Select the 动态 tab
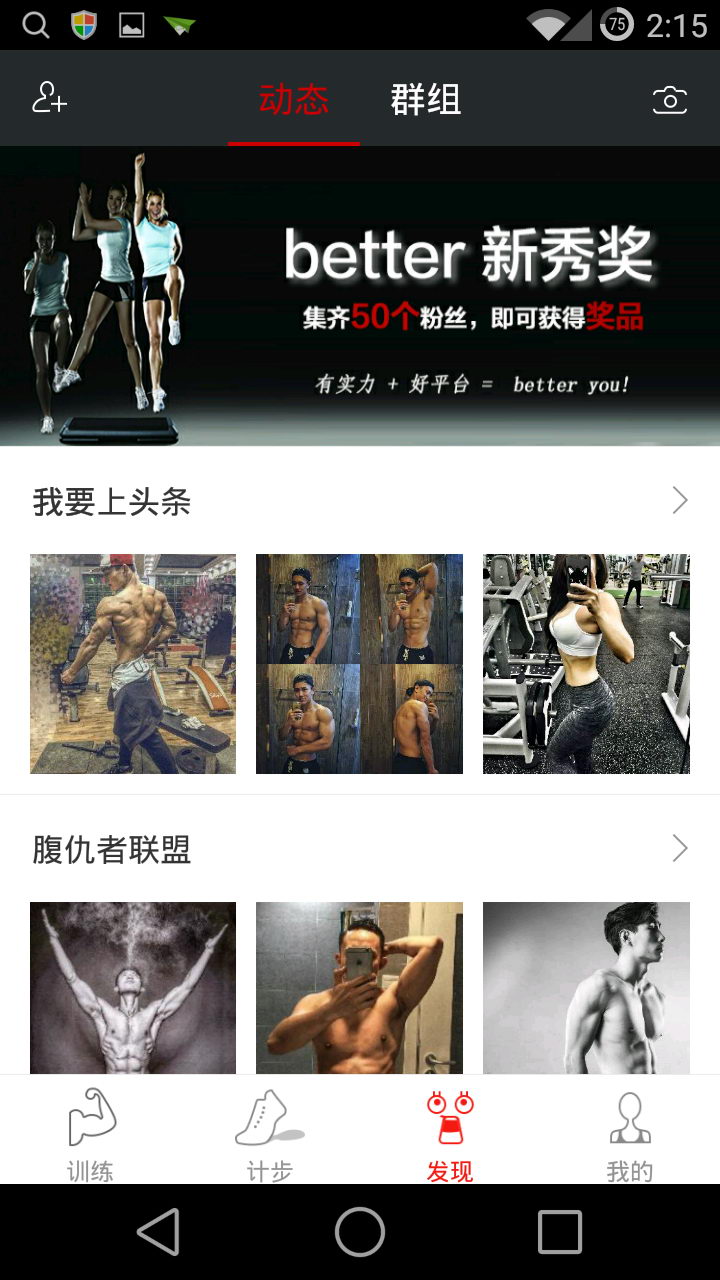The height and width of the screenshot is (1280, 720). [x=294, y=101]
